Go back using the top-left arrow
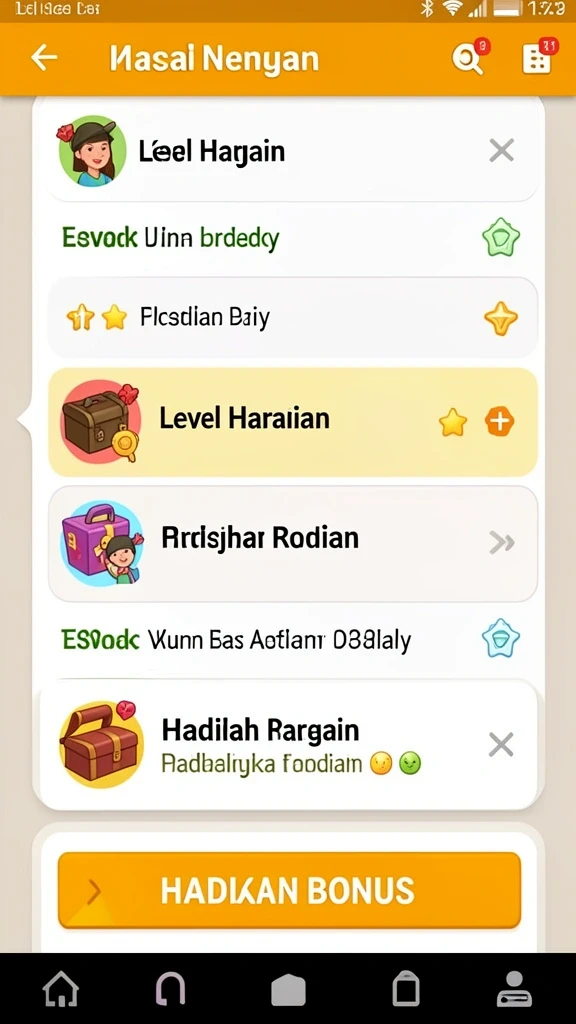This screenshot has height=1024, width=576. [x=44, y=58]
